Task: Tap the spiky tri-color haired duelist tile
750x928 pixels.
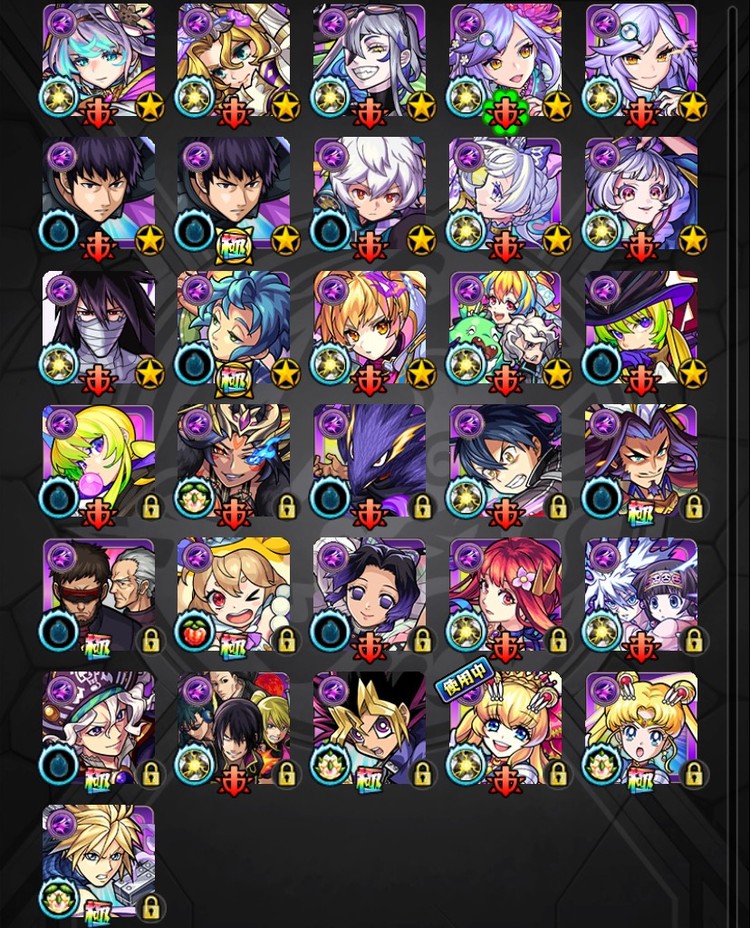Action: (369, 728)
